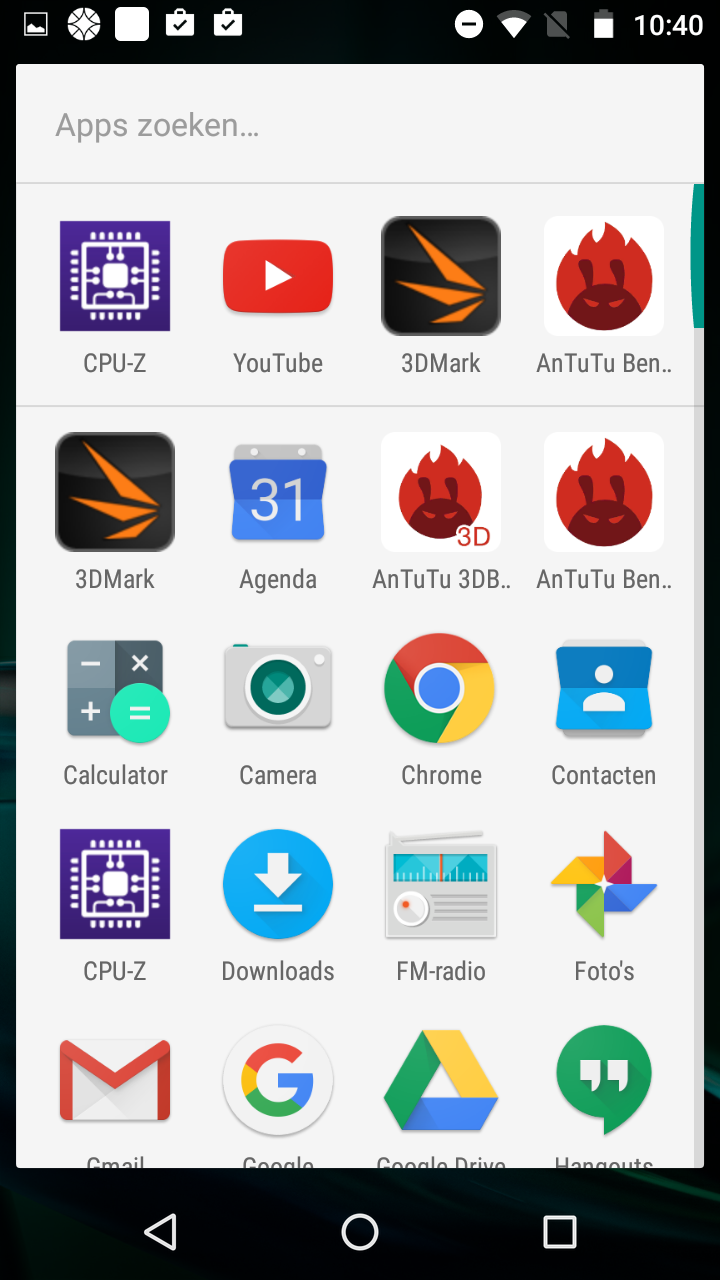Tap the home navigation button

[360, 1232]
